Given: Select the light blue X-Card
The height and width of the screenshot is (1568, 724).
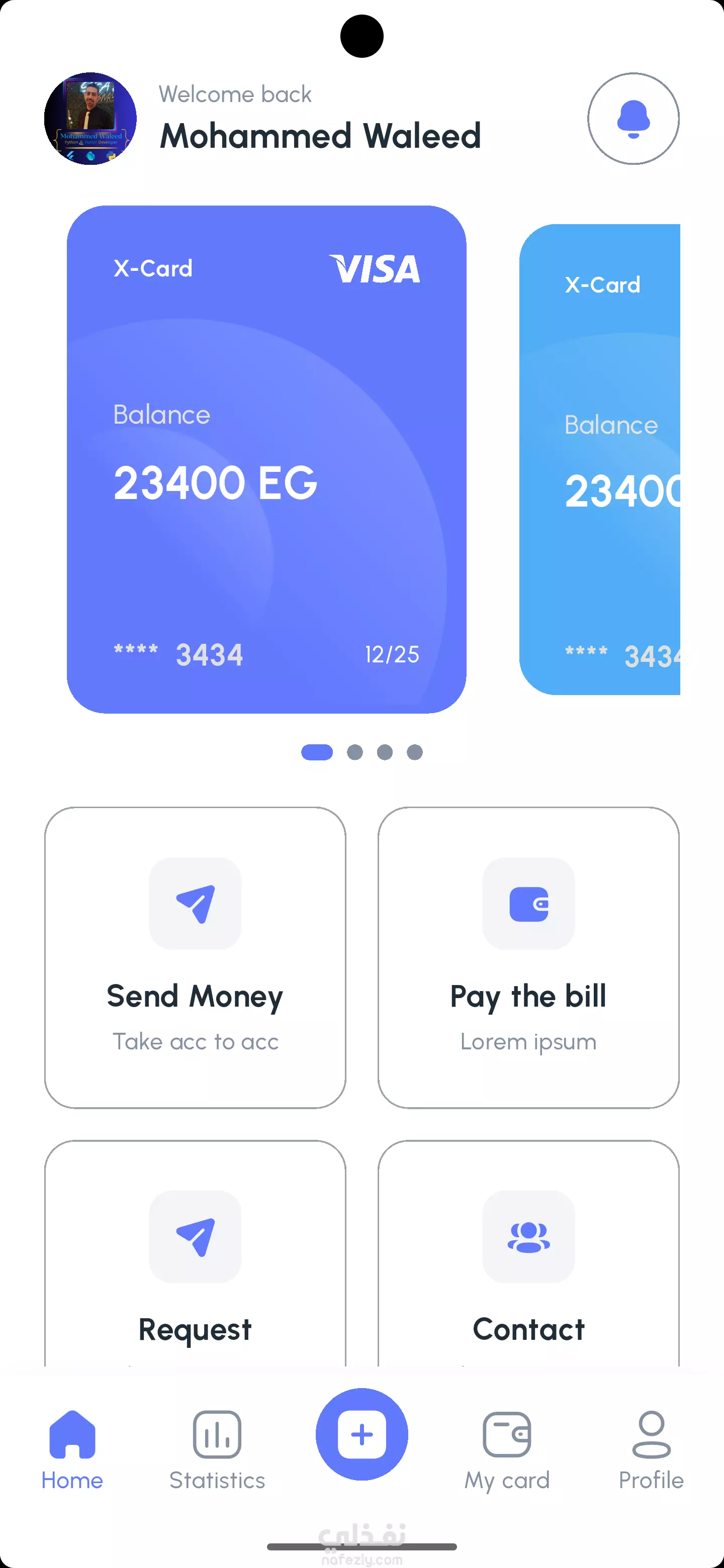Looking at the screenshot, I should pyautogui.click(x=600, y=459).
